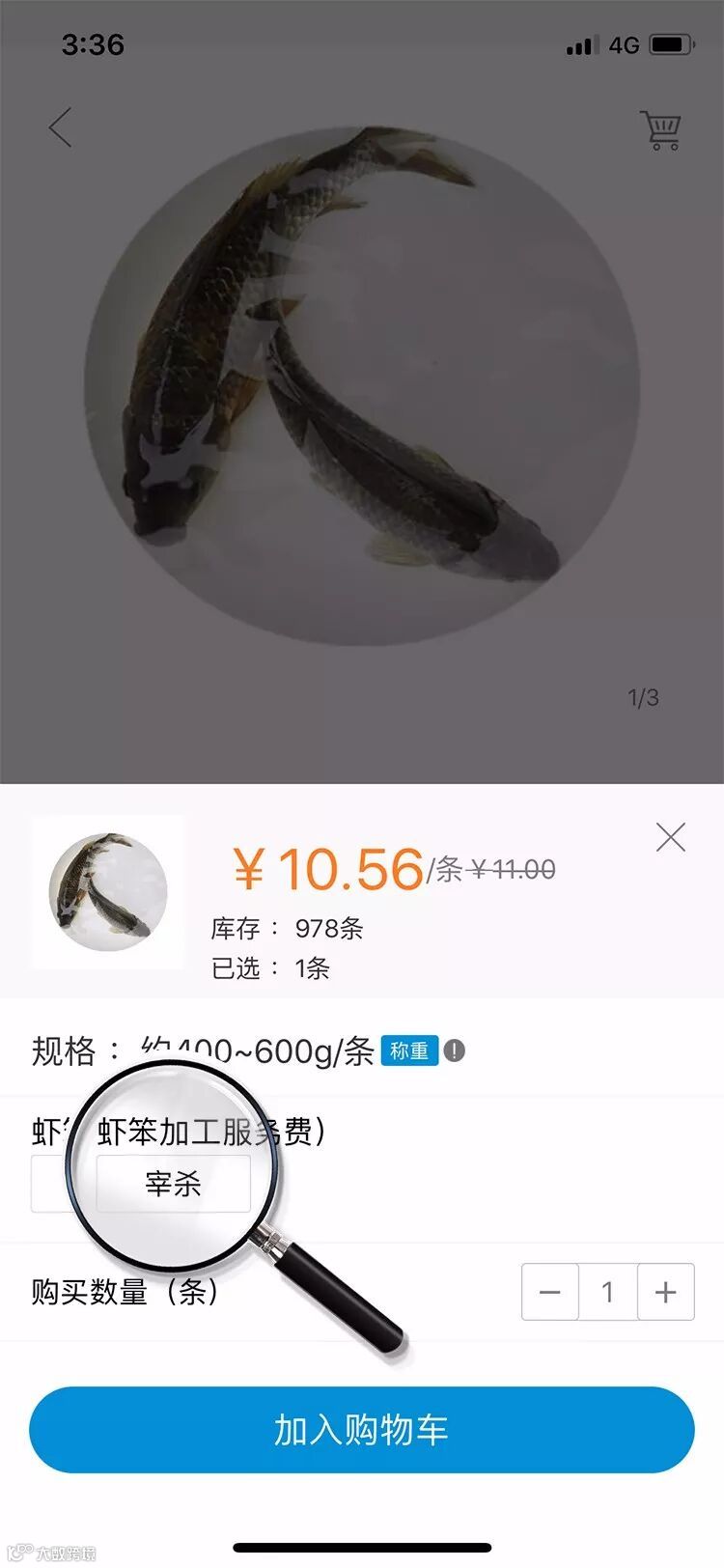Go back using the top arrow
Image resolution: width=724 pixels, height=1568 pixels.
click(x=61, y=127)
